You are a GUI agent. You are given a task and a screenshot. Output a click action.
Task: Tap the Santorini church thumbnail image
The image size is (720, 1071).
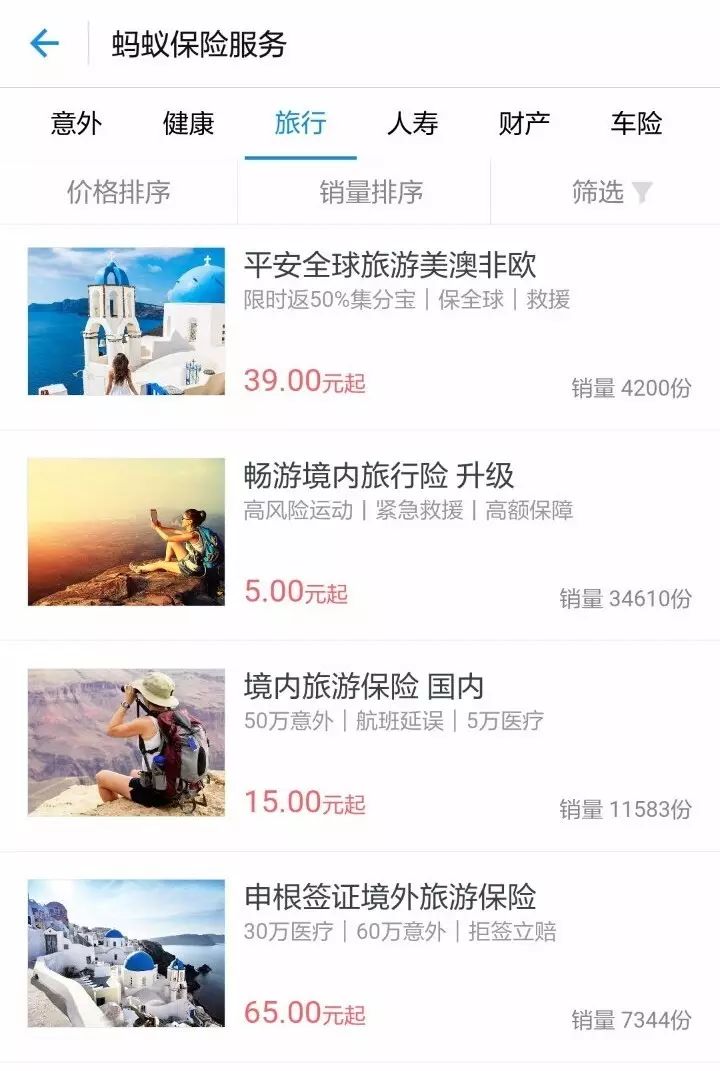[125, 320]
